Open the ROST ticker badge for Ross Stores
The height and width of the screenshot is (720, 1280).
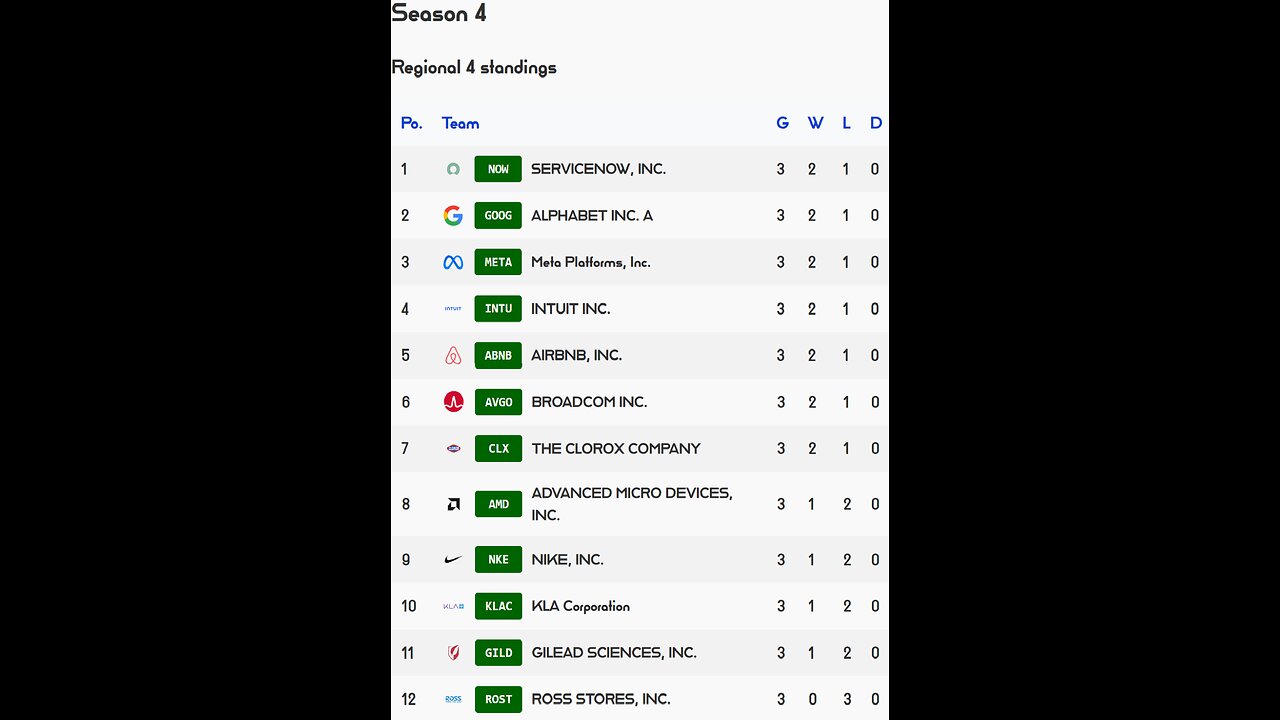pos(498,699)
